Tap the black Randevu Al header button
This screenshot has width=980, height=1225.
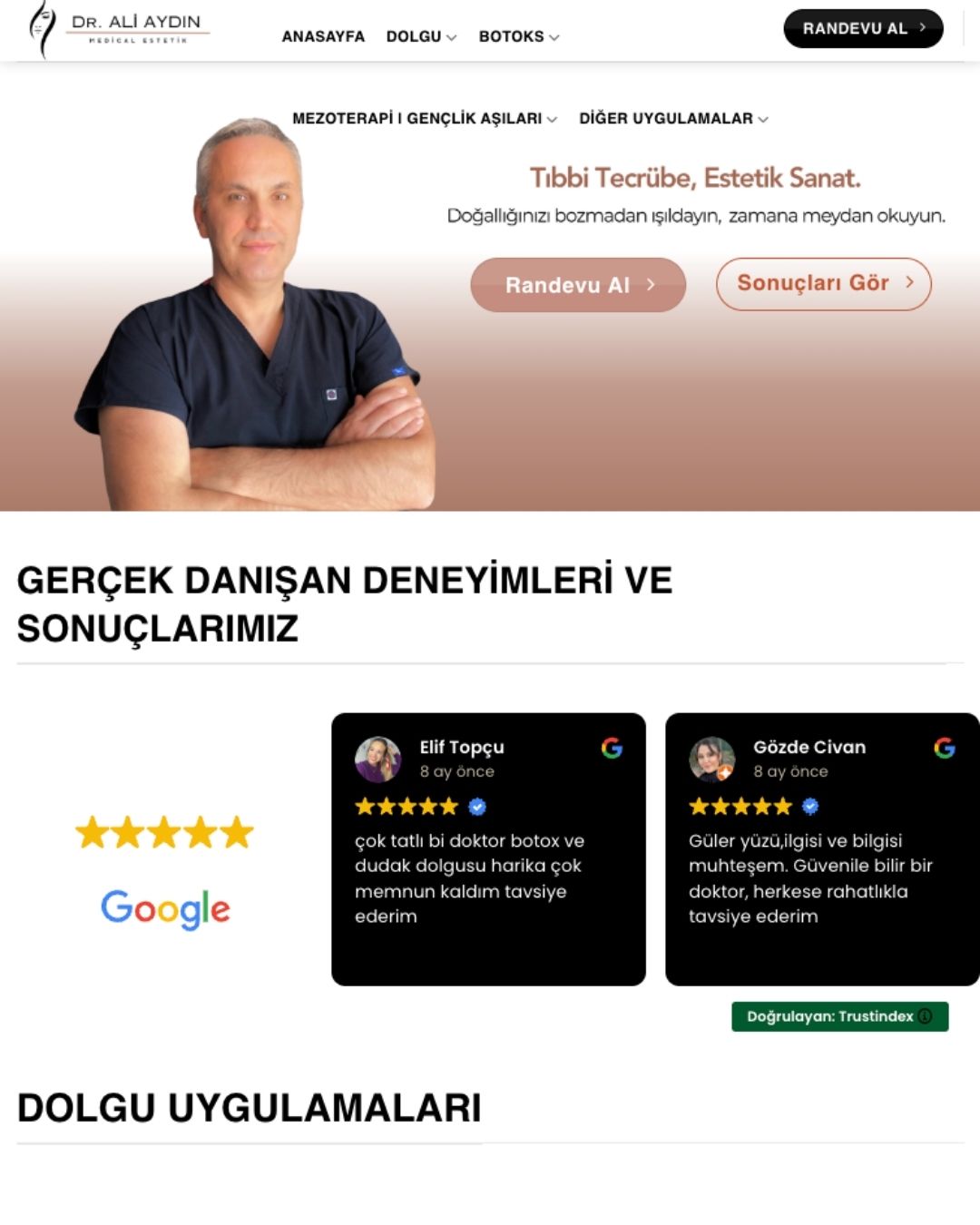(x=862, y=28)
